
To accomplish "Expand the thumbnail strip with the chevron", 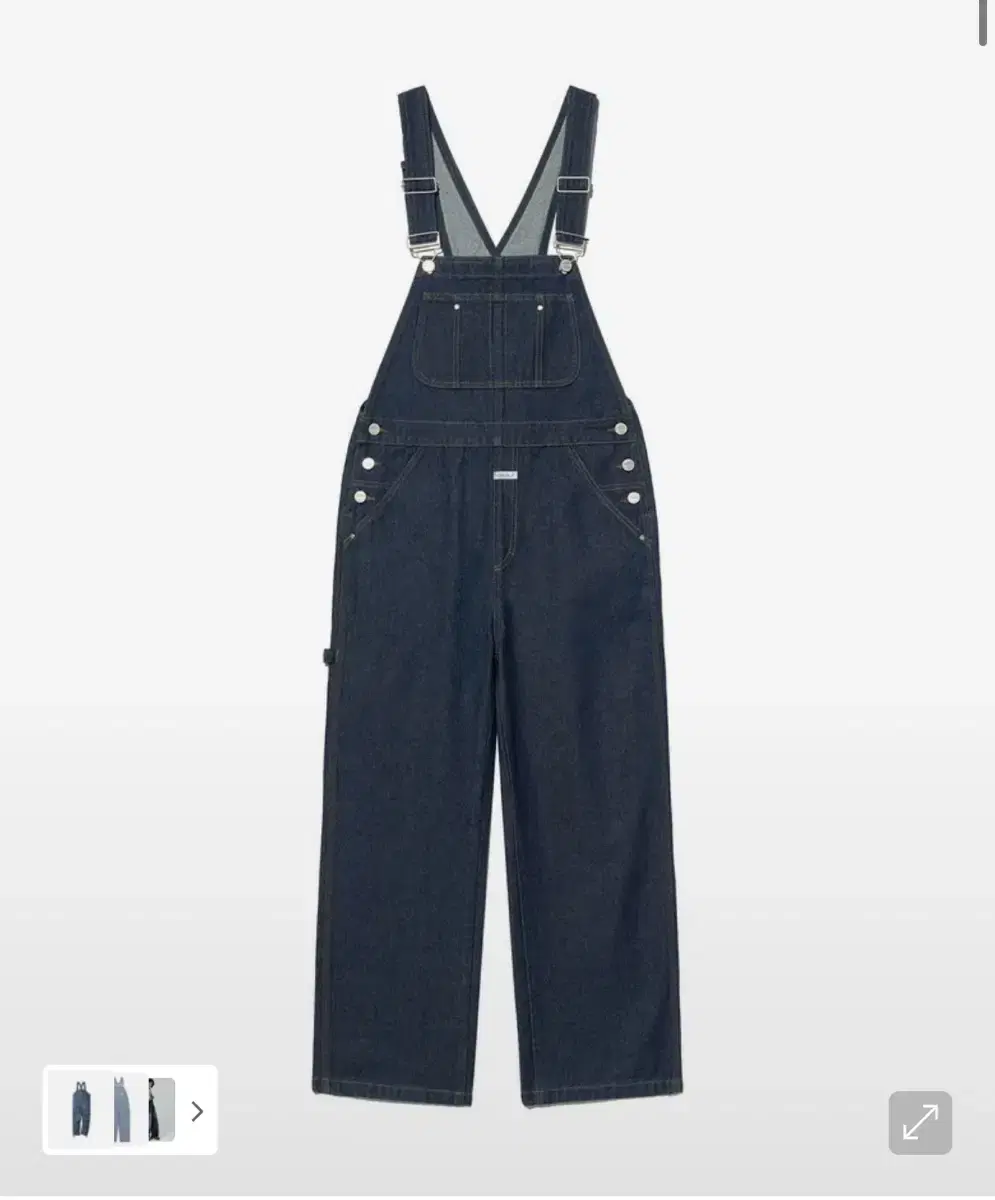I will pyautogui.click(x=196, y=1110).
